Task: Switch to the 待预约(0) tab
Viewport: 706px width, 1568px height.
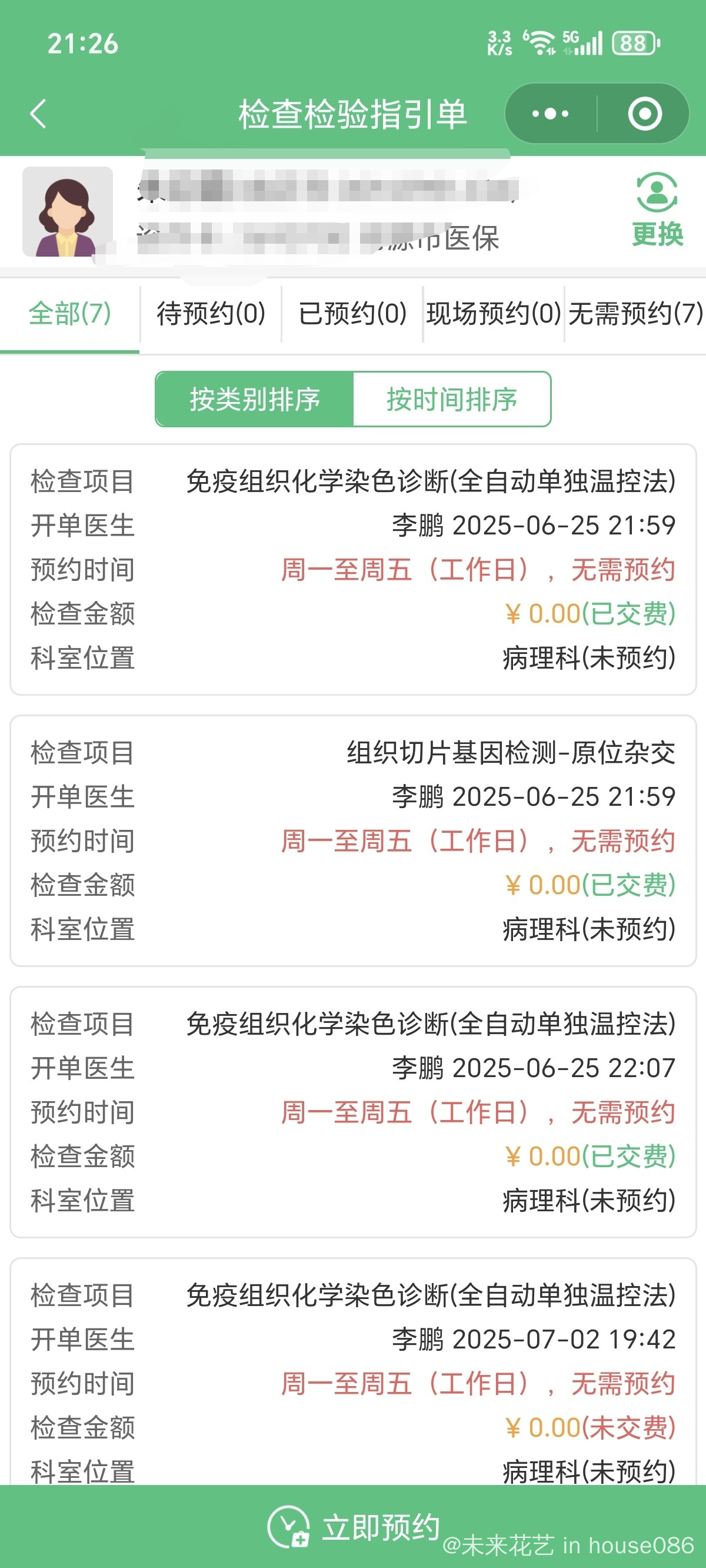Action: click(x=211, y=314)
